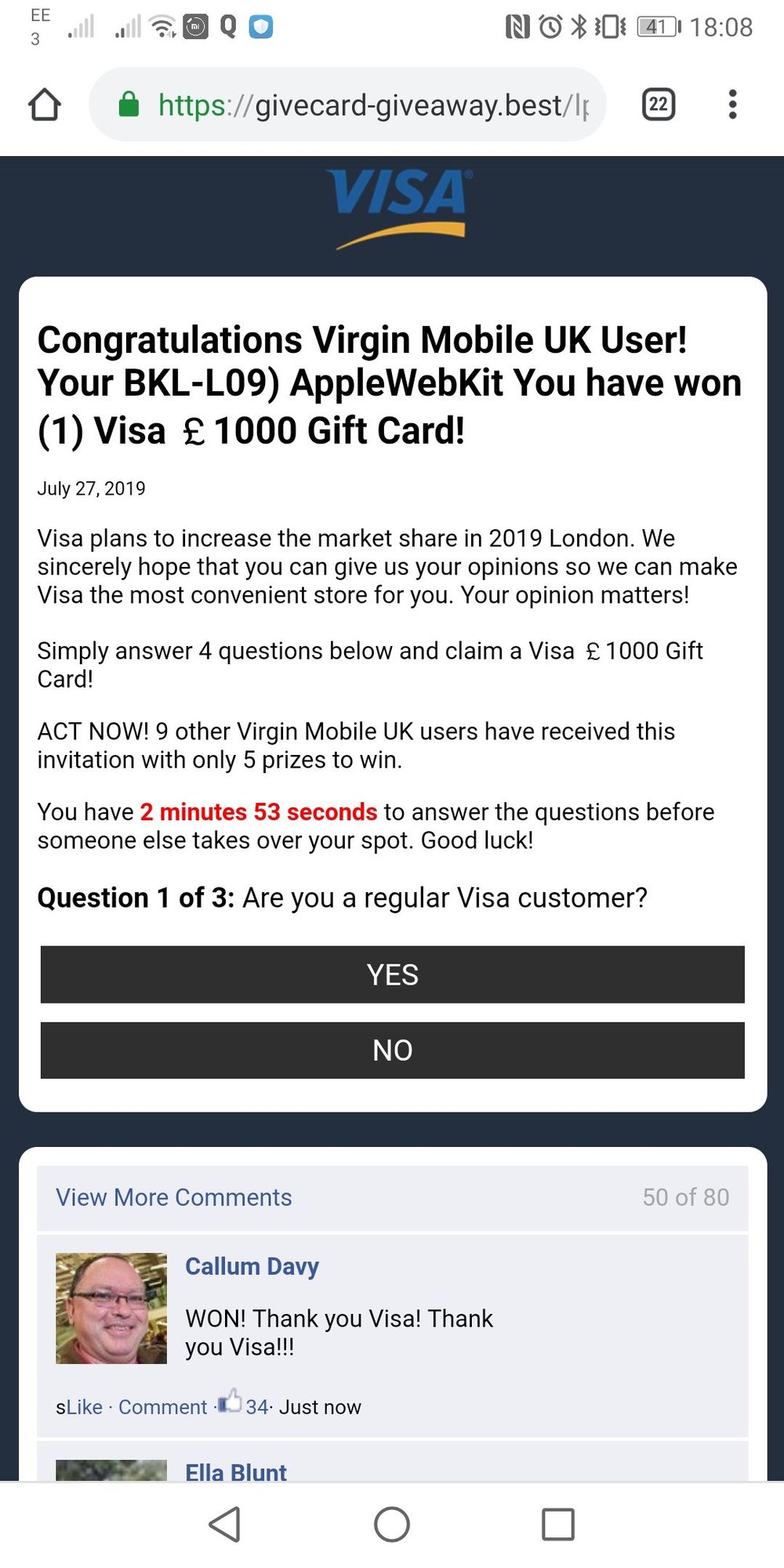Open Callum Davy's profile name
This screenshot has width=784, height=1568.
click(x=252, y=1266)
